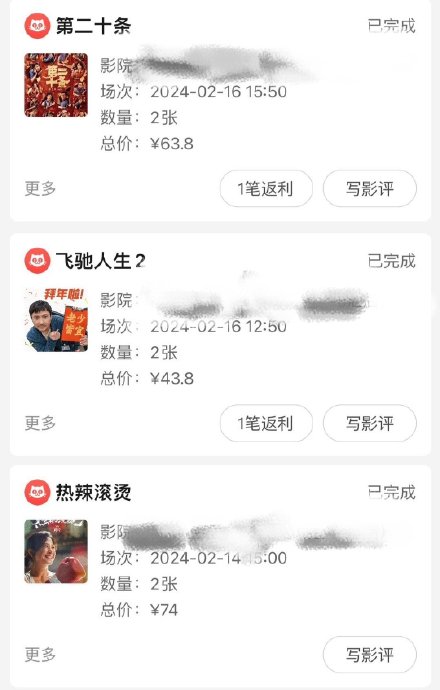Tap 更多 under the 第二十条 order
Viewport: 440px width, 690px height.
(40, 188)
